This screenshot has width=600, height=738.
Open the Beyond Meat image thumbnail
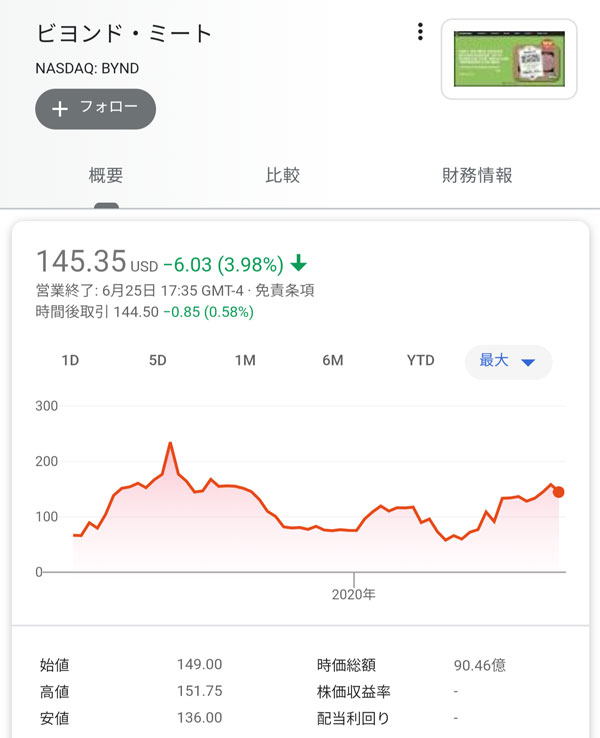509,59
